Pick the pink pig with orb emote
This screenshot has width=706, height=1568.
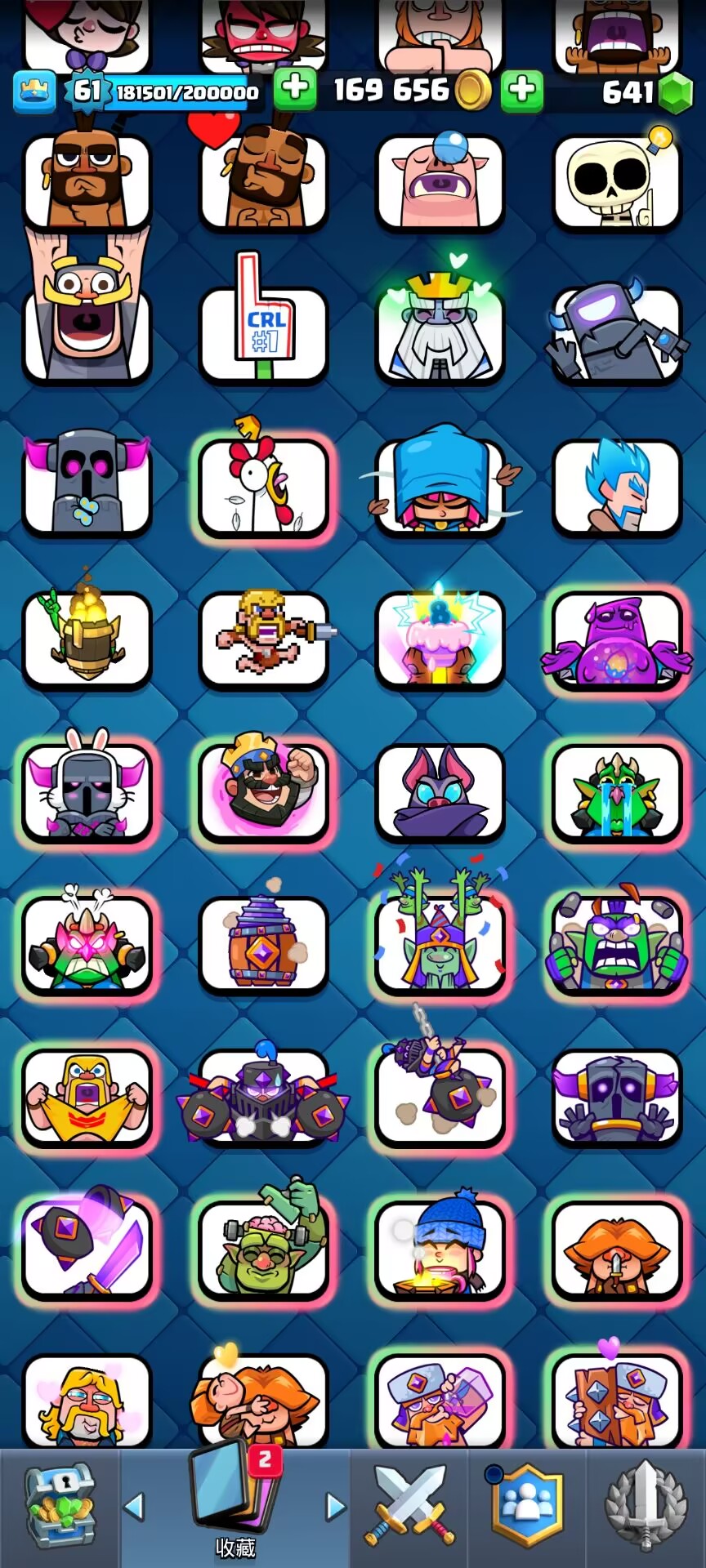point(440,180)
